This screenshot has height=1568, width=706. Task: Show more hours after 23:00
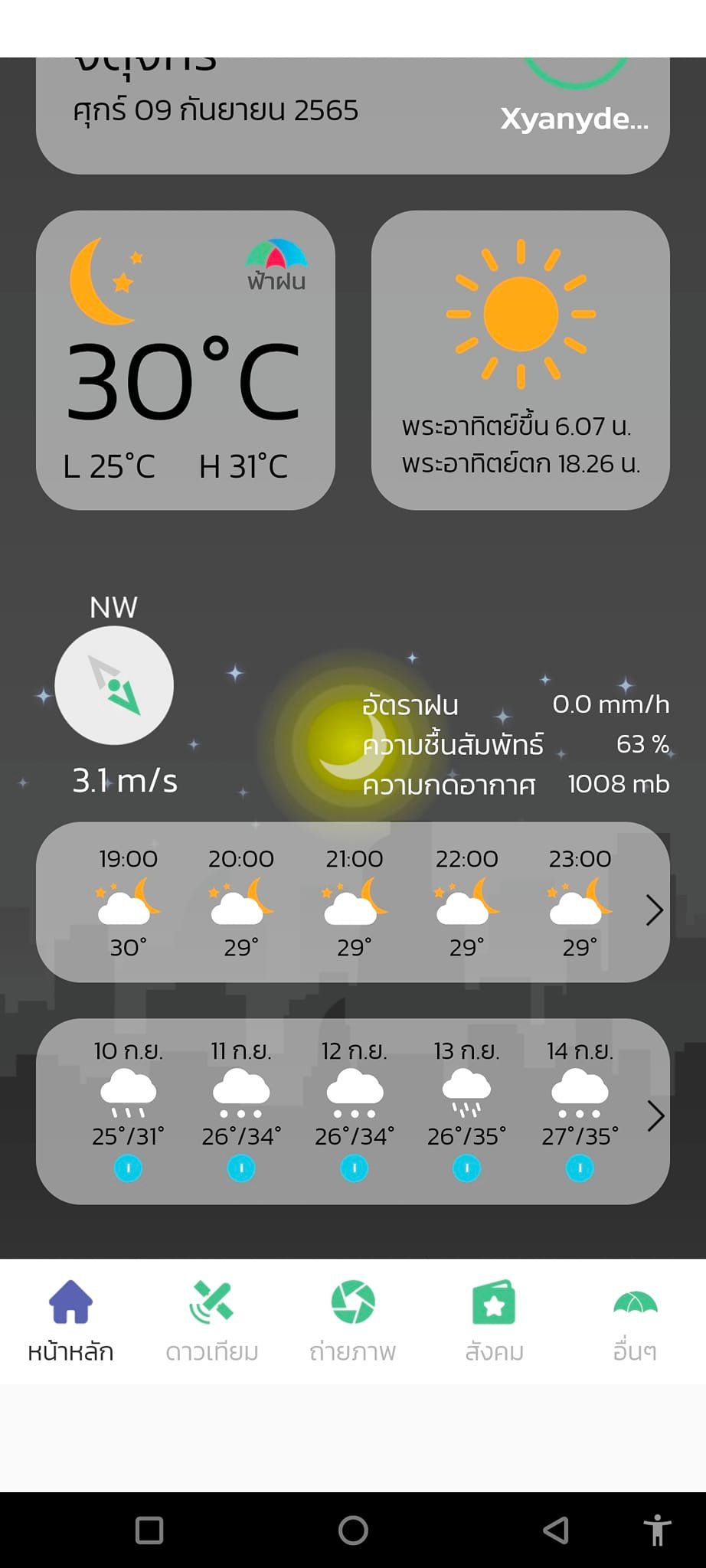click(x=654, y=910)
